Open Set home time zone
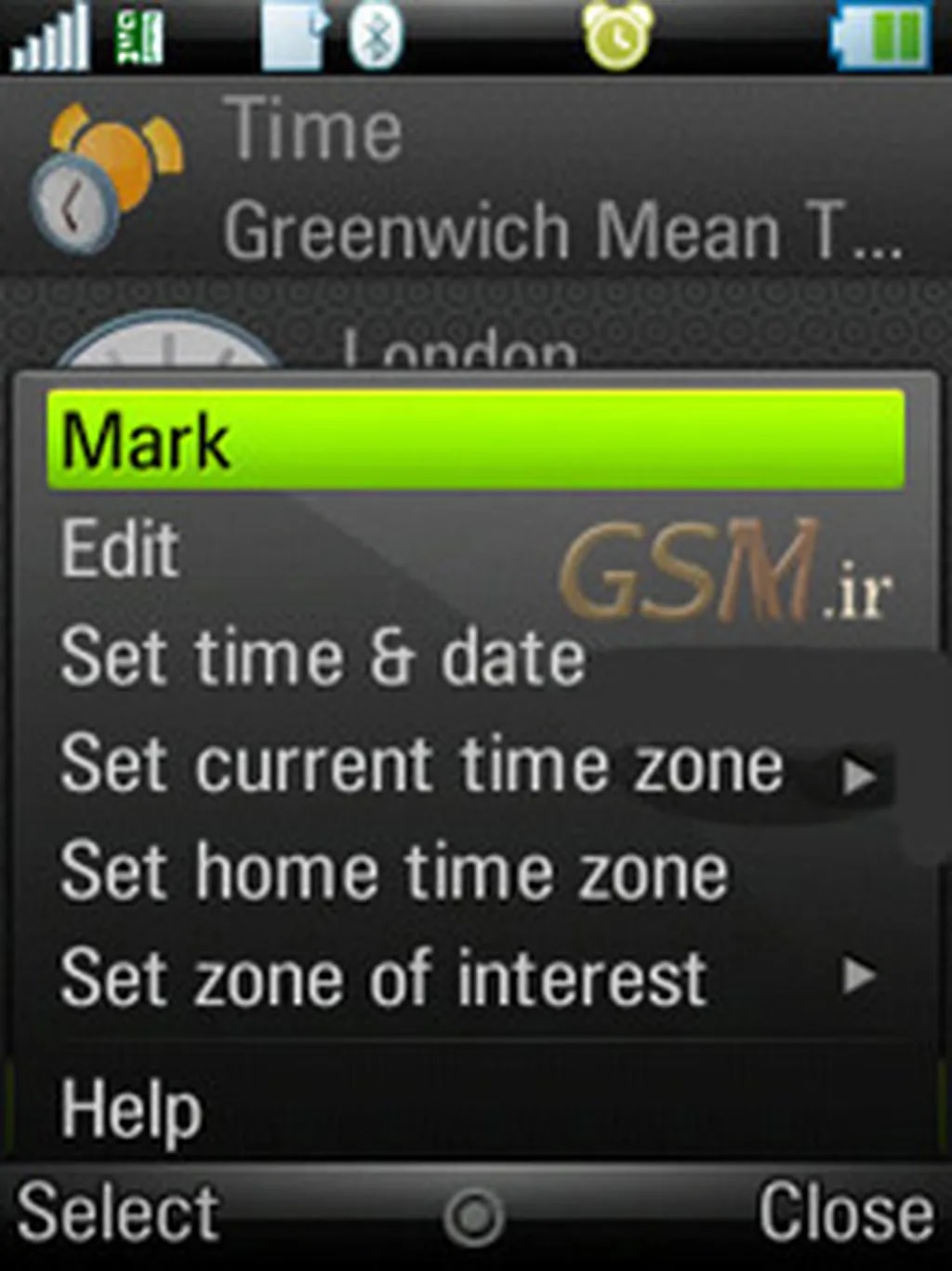952x1271 pixels. pyautogui.click(x=394, y=873)
